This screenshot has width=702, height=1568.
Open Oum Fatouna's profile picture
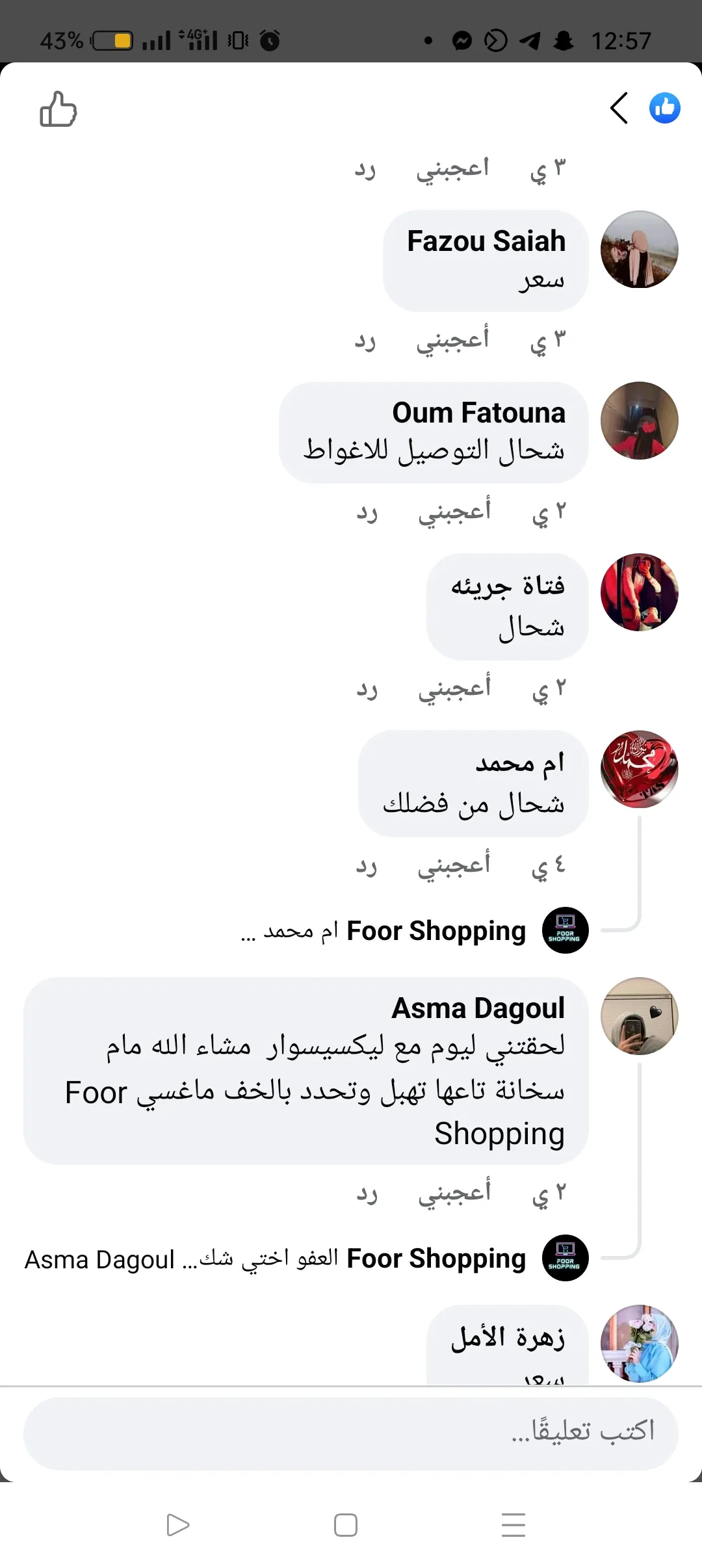pyautogui.click(x=639, y=421)
